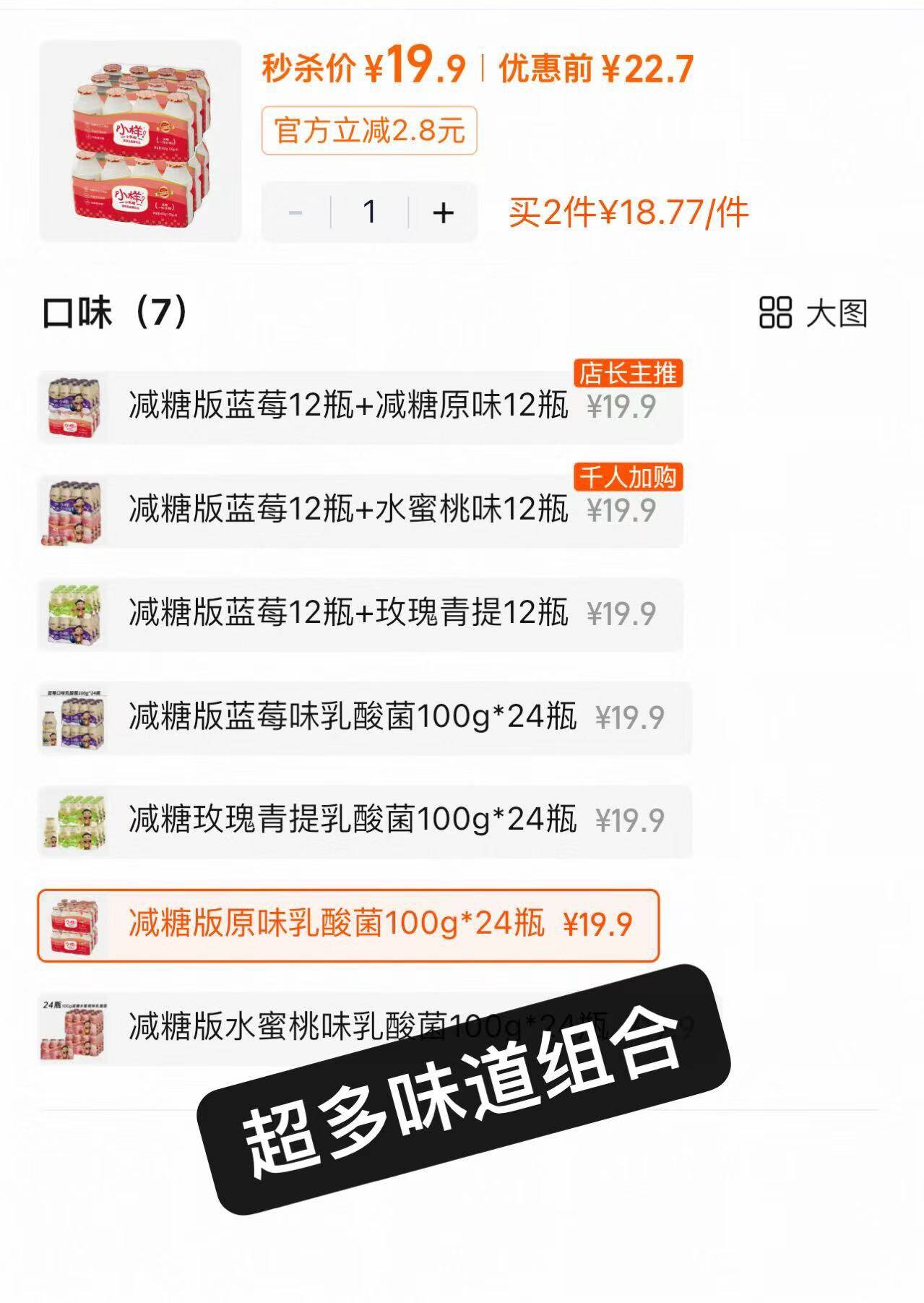The image size is (924, 1303).
Task: Decrease quantity with the minus button
Action: click(x=293, y=213)
